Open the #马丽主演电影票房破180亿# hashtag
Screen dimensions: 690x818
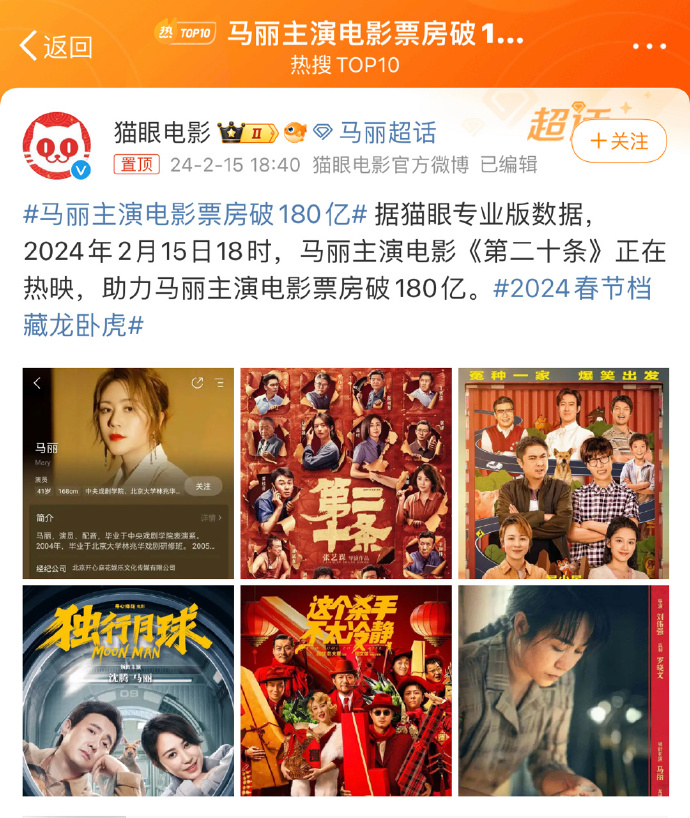(195, 214)
